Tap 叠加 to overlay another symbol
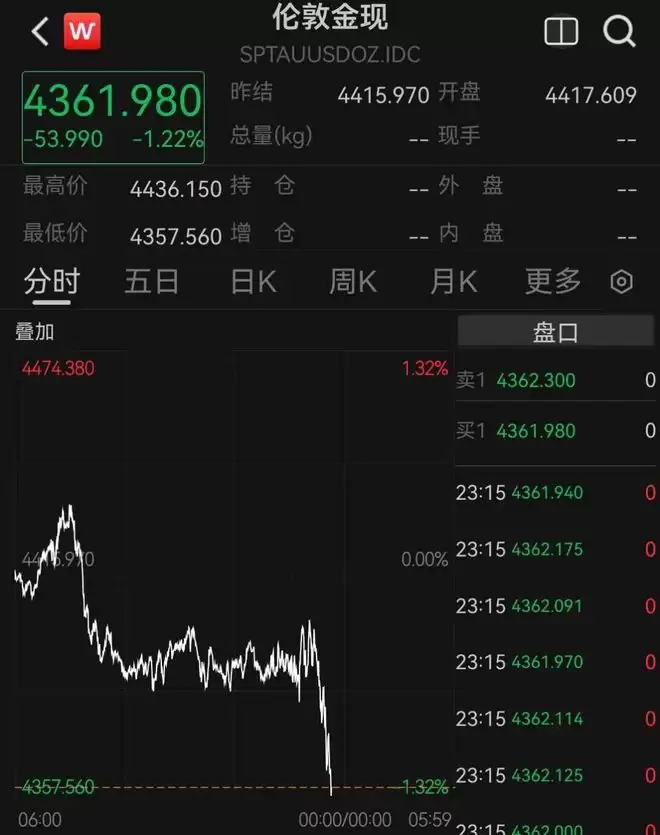660x835 pixels. 35,332
